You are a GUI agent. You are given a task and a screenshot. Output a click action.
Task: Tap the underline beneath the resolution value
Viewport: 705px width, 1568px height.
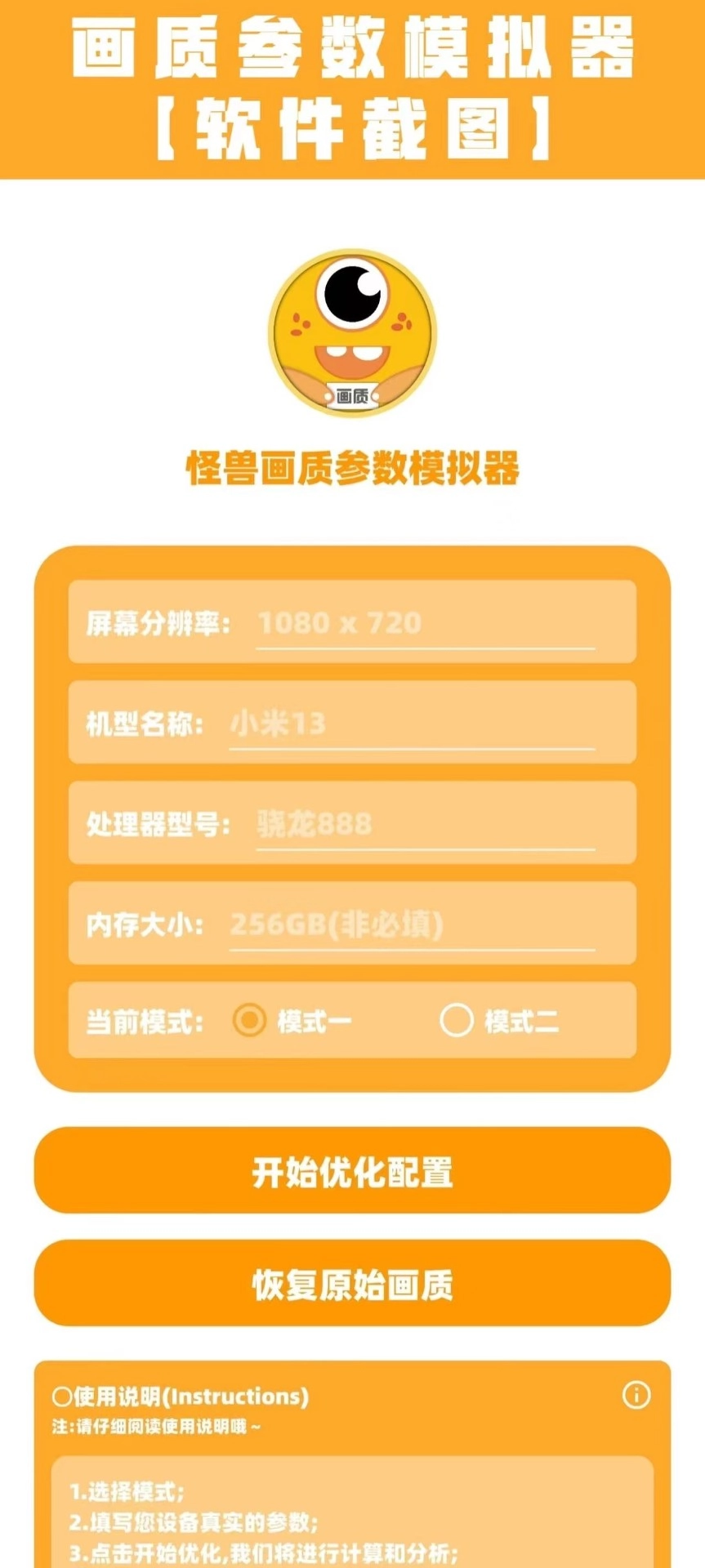(425, 649)
